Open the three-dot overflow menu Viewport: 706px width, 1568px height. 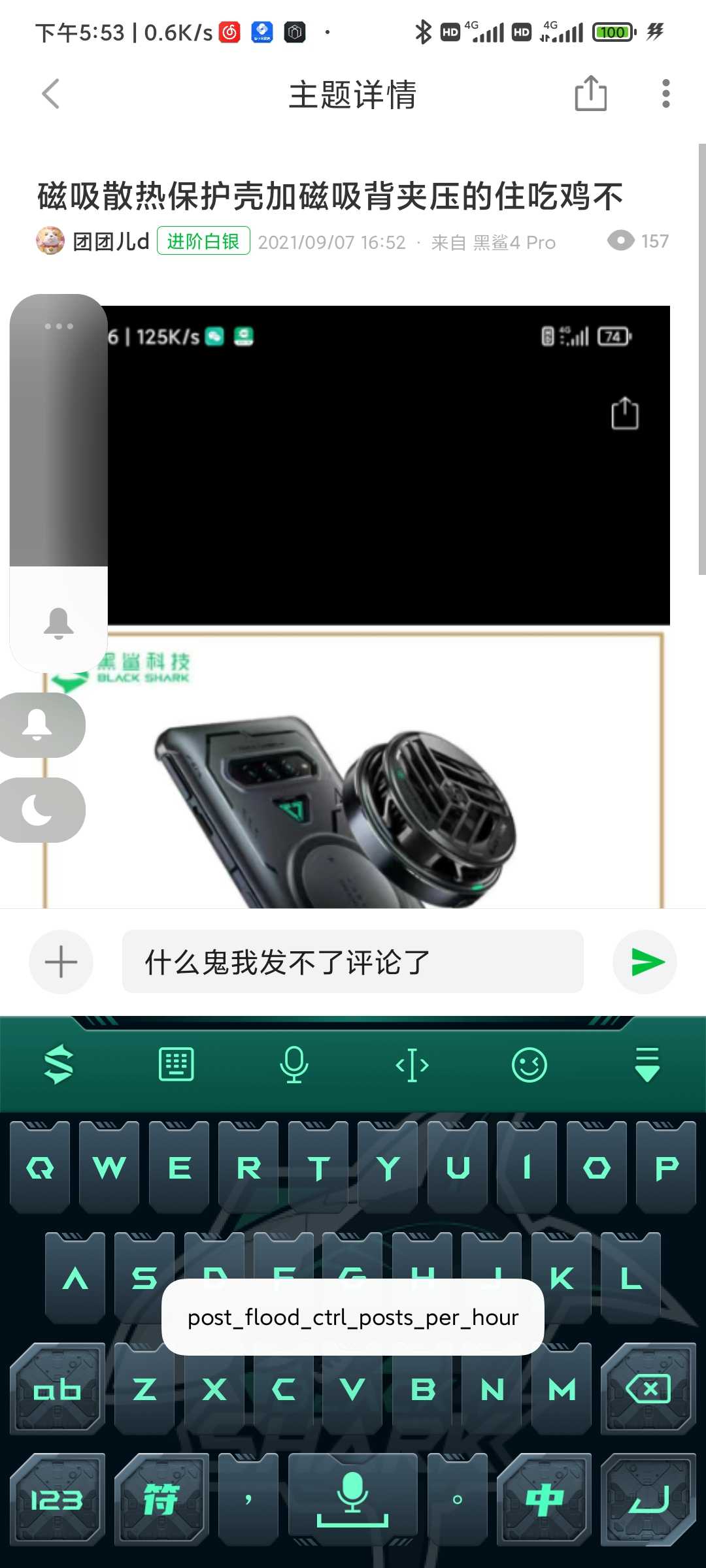click(x=665, y=93)
